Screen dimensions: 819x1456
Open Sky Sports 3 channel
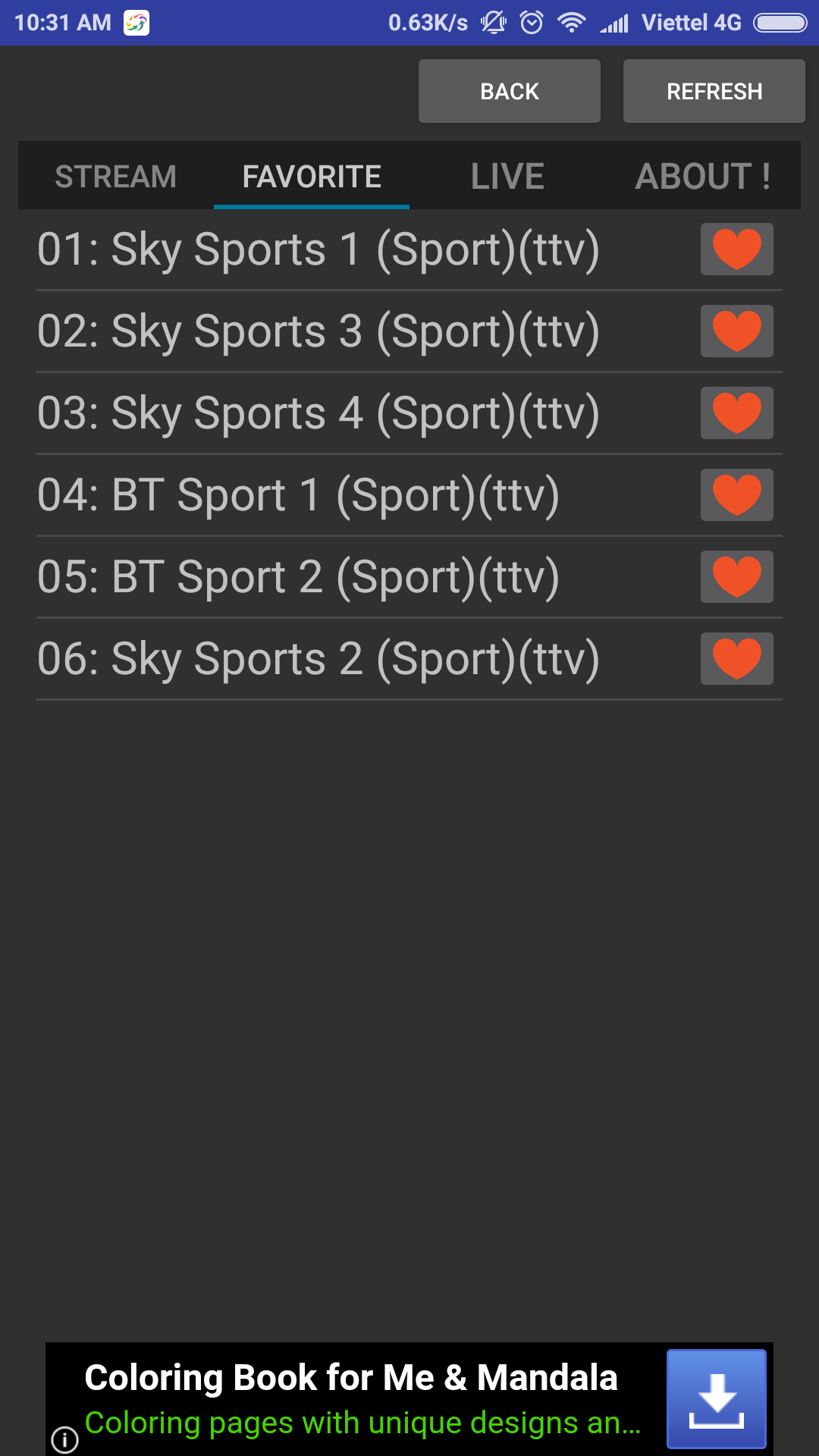tap(318, 331)
